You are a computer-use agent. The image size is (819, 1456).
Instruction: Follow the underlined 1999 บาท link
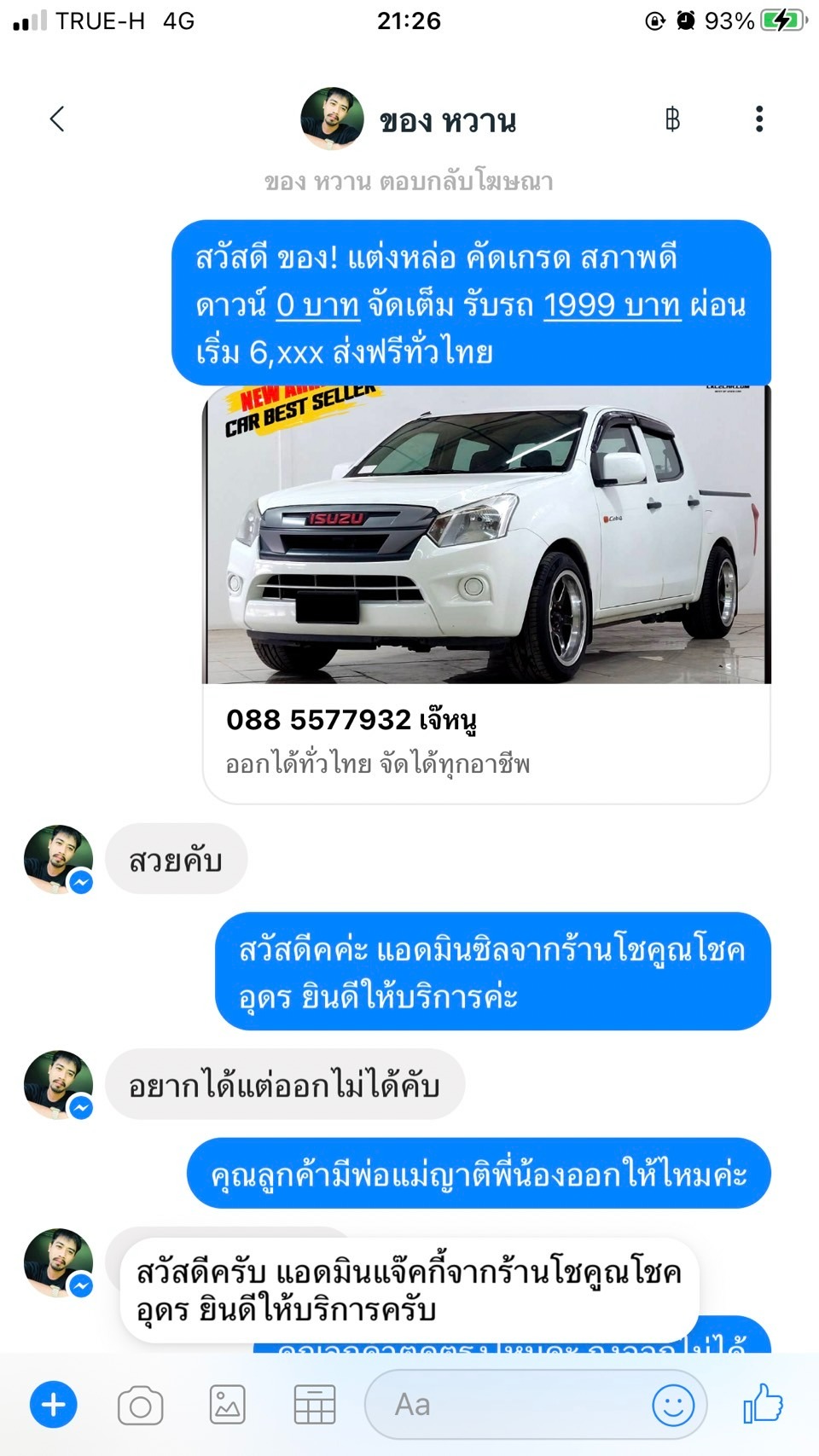click(x=612, y=305)
